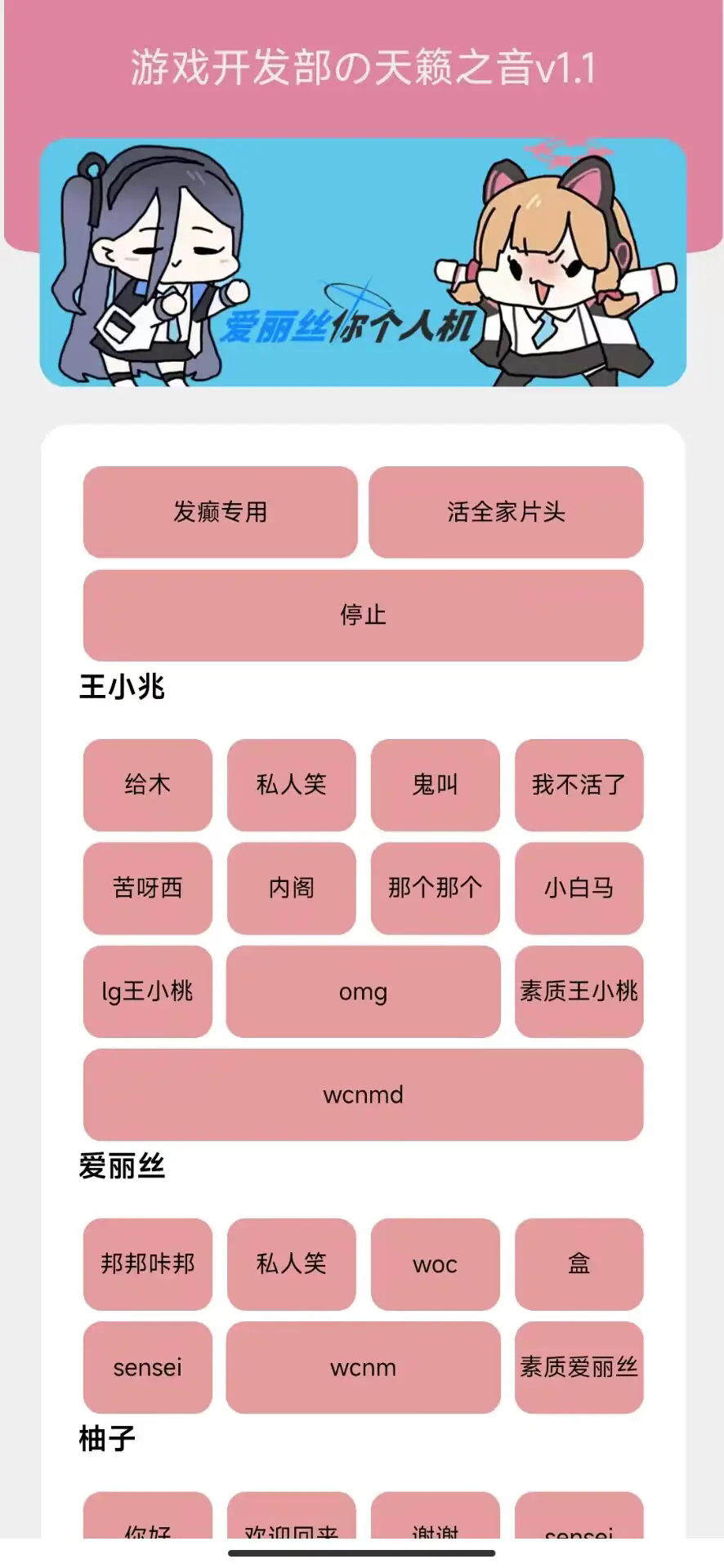Play the 苦呀西 sound
The height and width of the screenshot is (1568, 724).
tap(146, 887)
